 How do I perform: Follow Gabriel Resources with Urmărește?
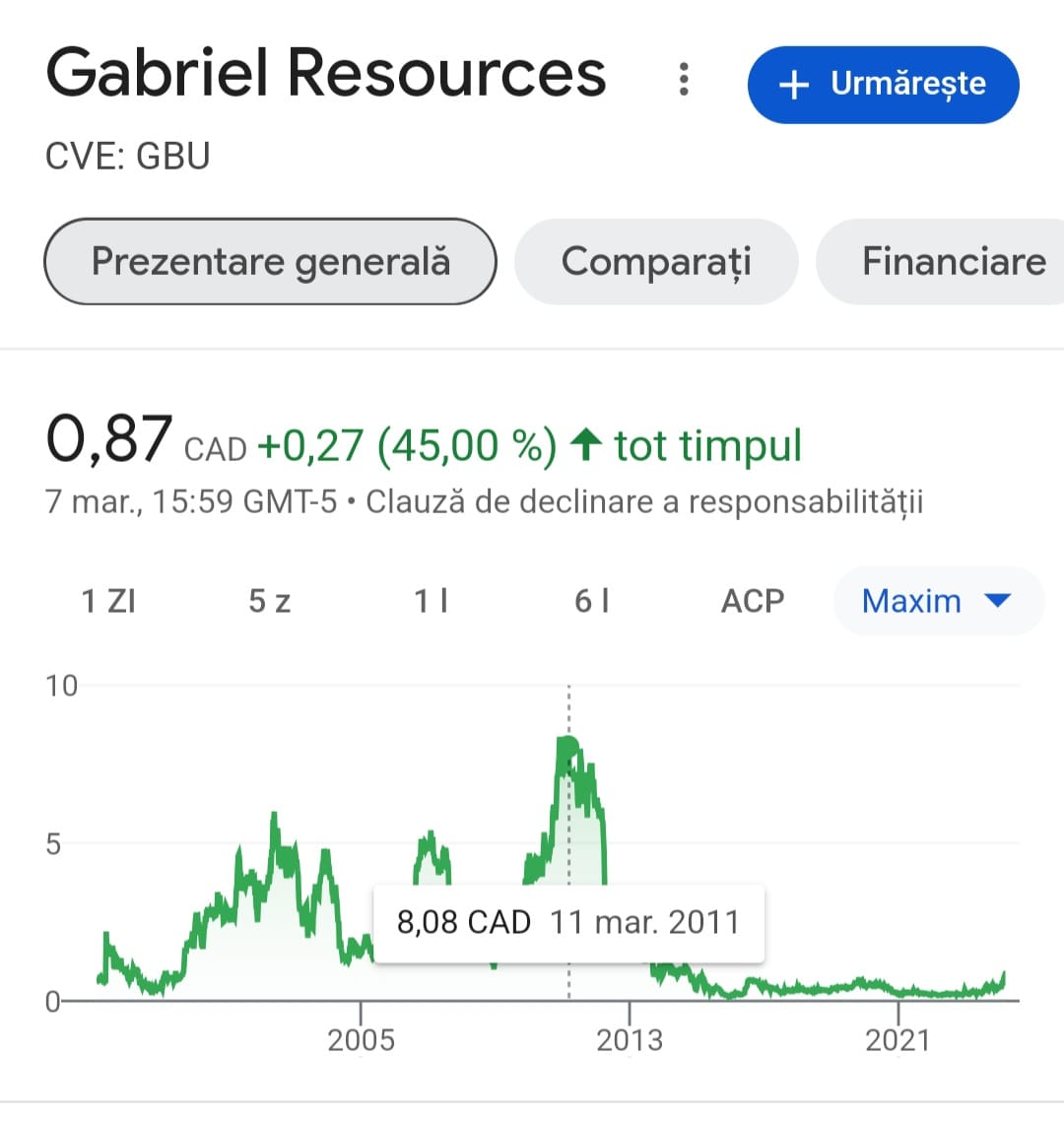883,85
